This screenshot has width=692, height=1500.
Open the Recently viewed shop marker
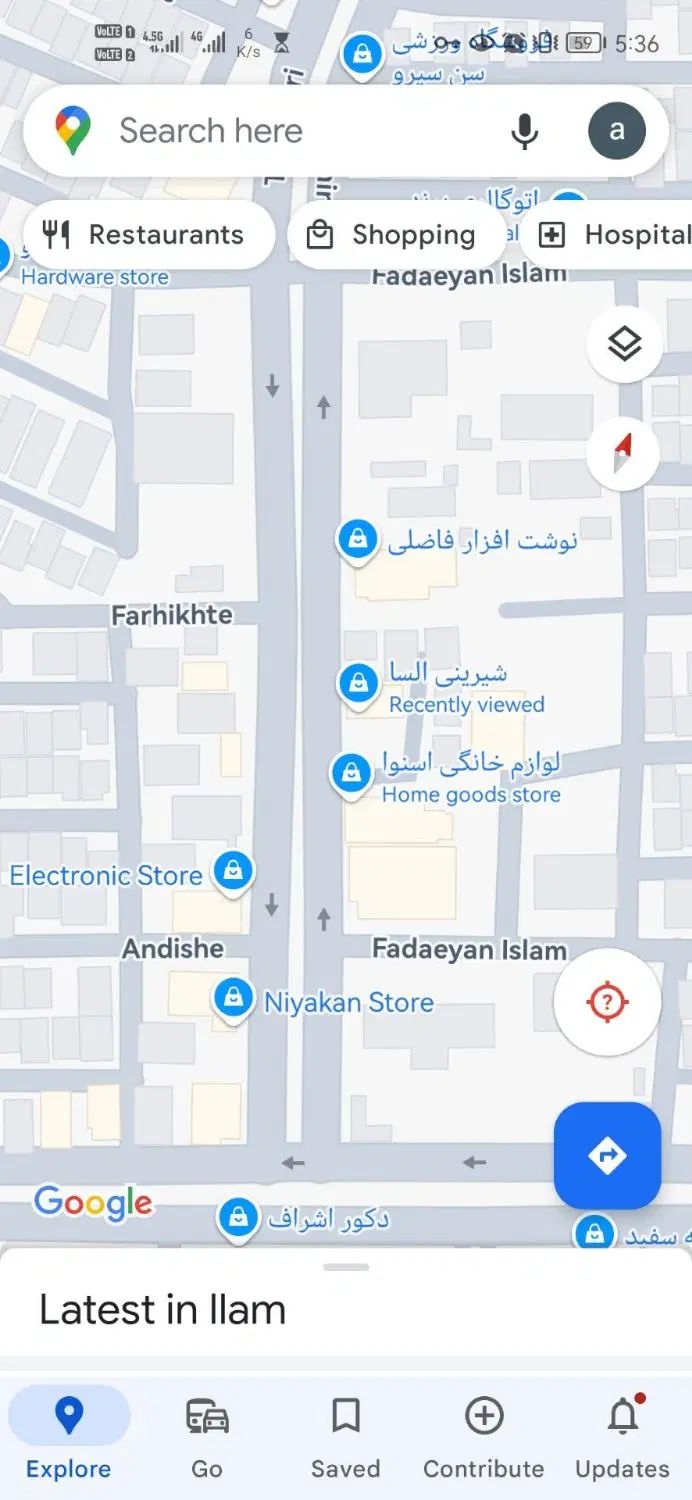coord(357,683)
